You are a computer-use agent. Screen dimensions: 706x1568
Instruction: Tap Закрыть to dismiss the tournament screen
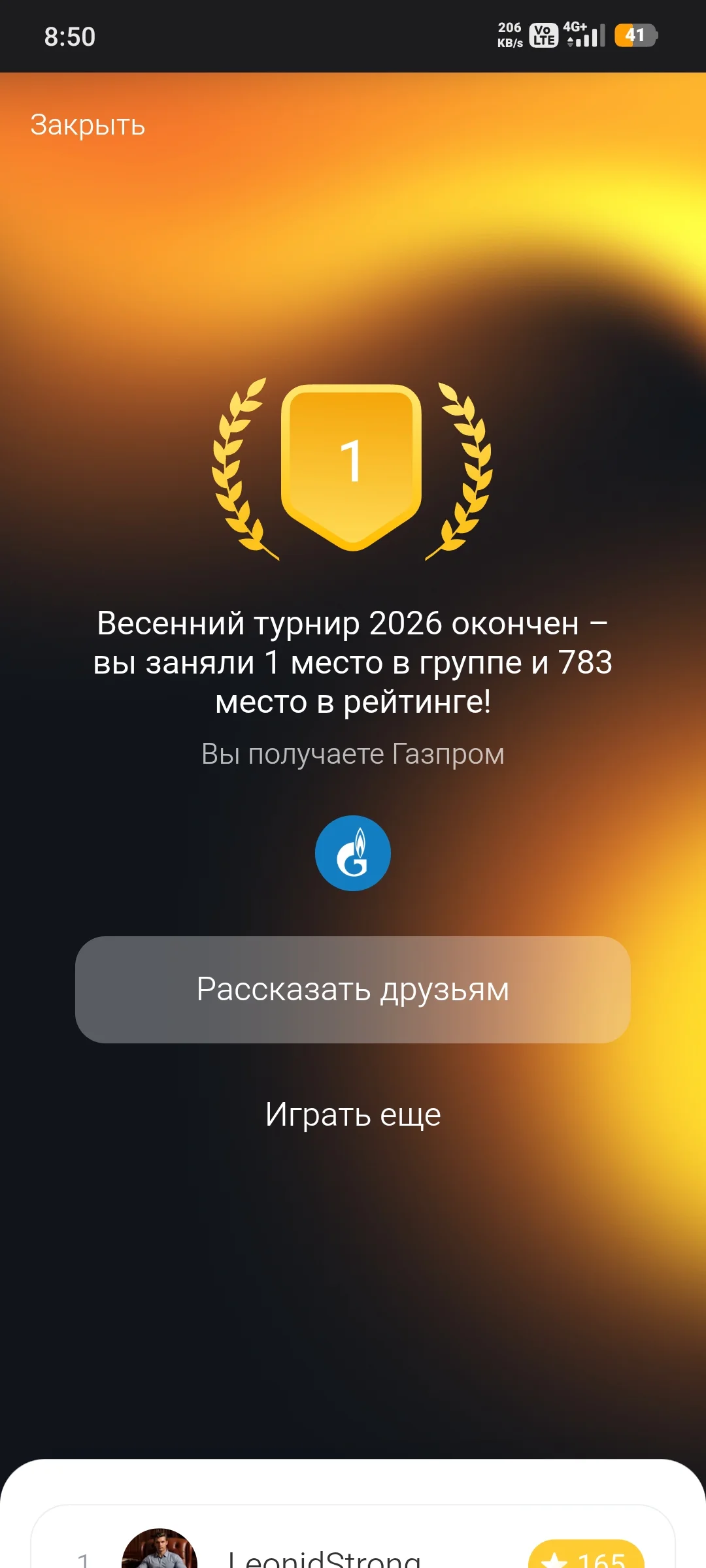88,125
